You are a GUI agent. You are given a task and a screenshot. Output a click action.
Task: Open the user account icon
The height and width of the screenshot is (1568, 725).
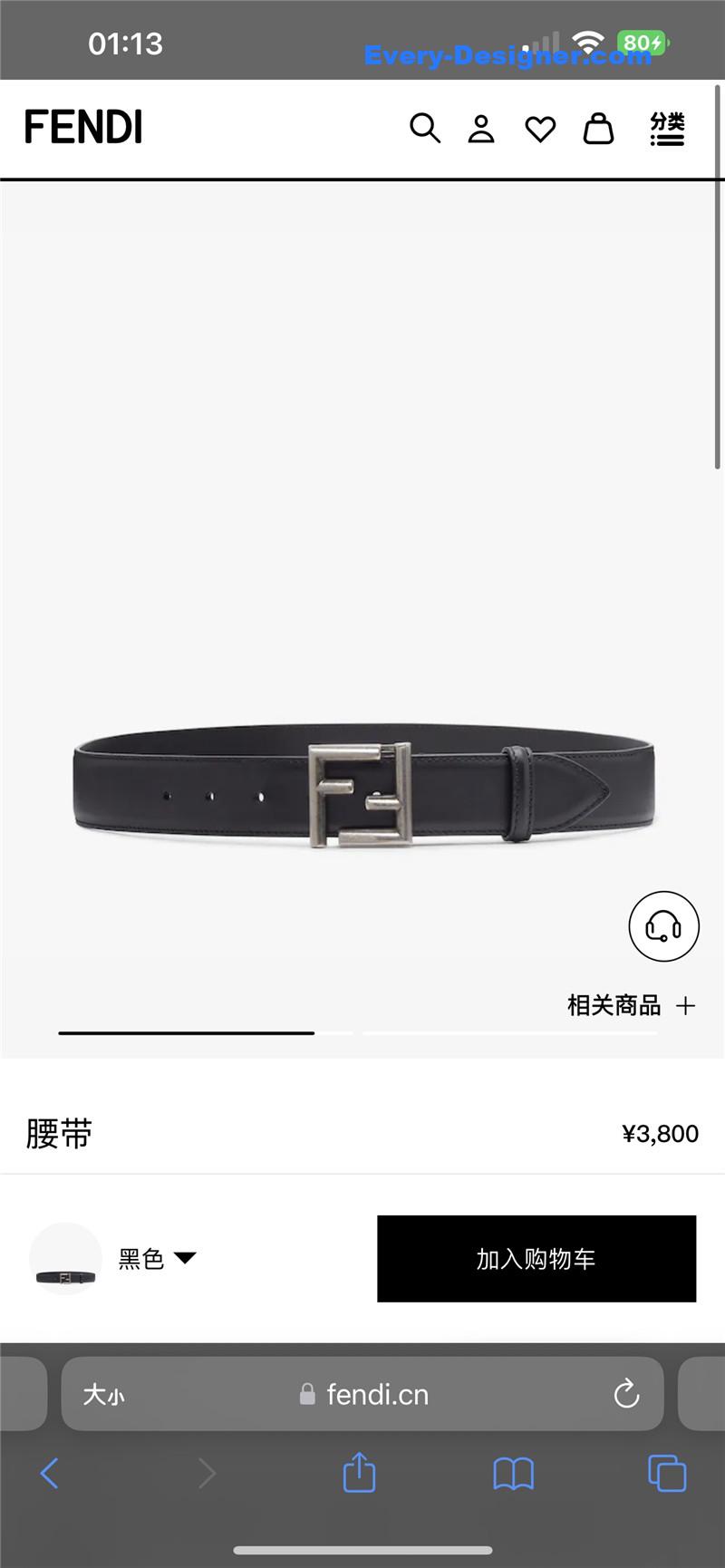[482, 129]
